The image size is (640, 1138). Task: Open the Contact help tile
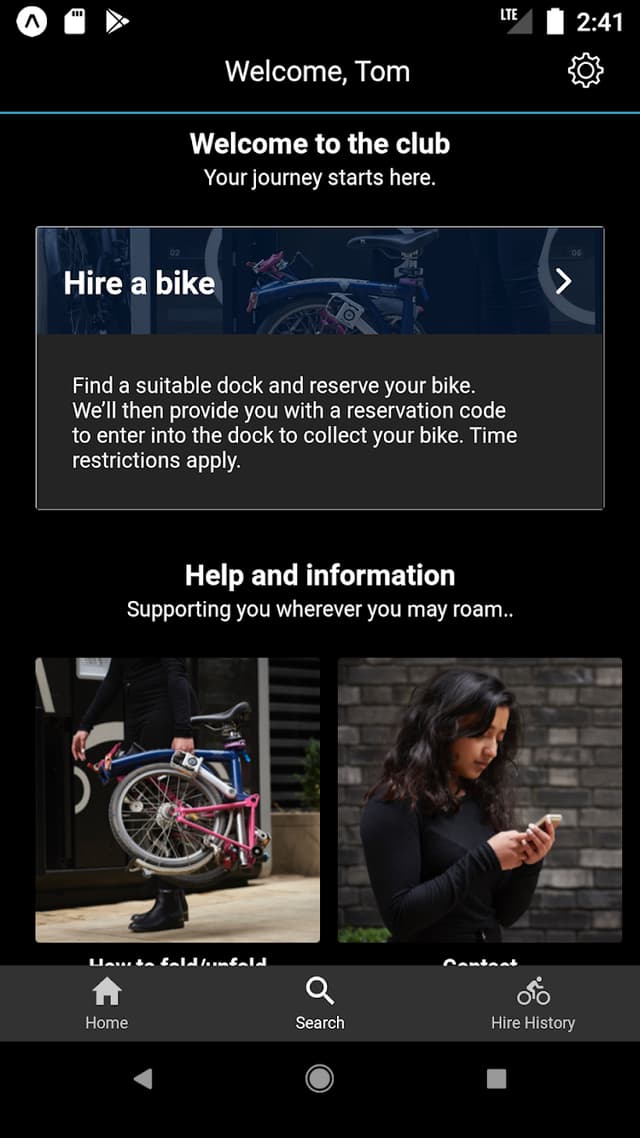479,799
